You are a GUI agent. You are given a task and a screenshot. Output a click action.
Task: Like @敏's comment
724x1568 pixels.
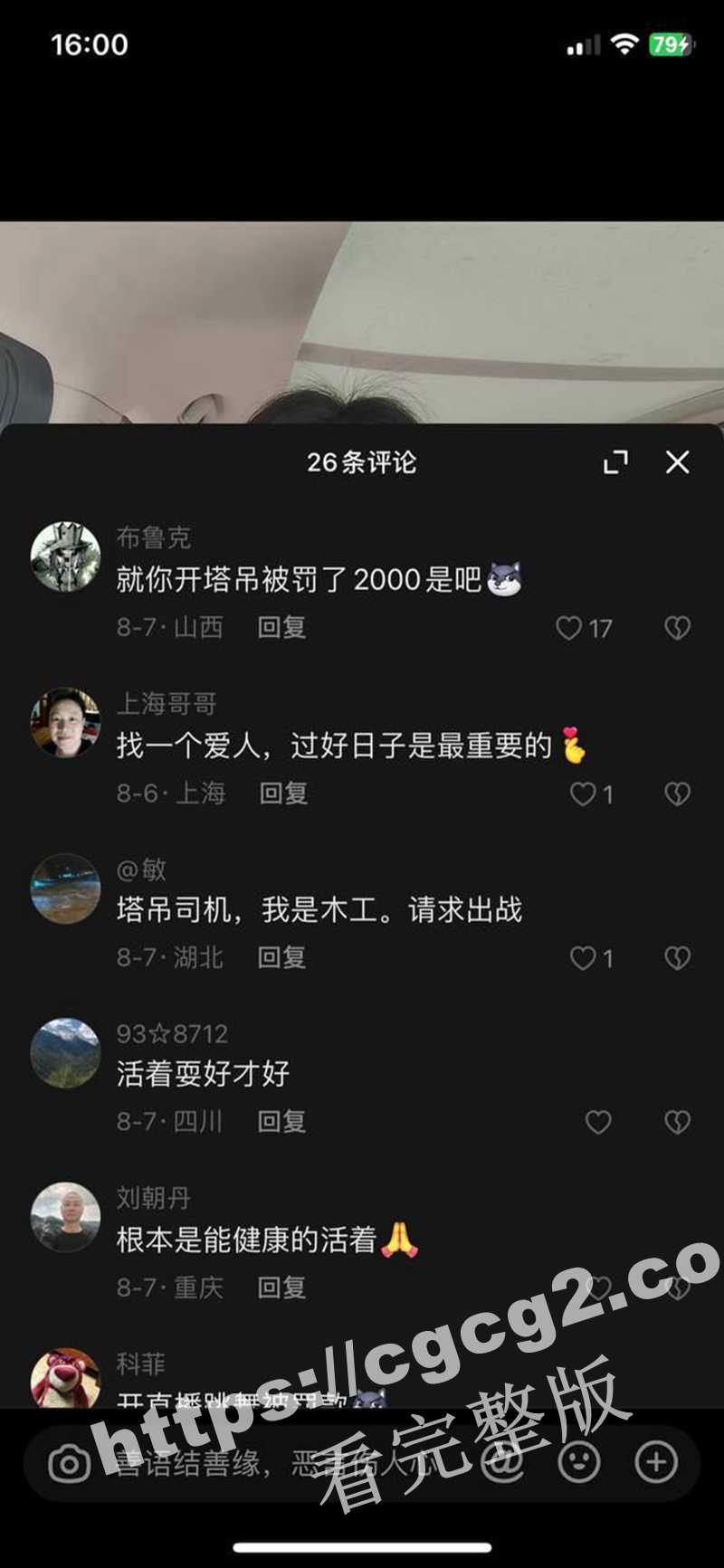point(582,958)
